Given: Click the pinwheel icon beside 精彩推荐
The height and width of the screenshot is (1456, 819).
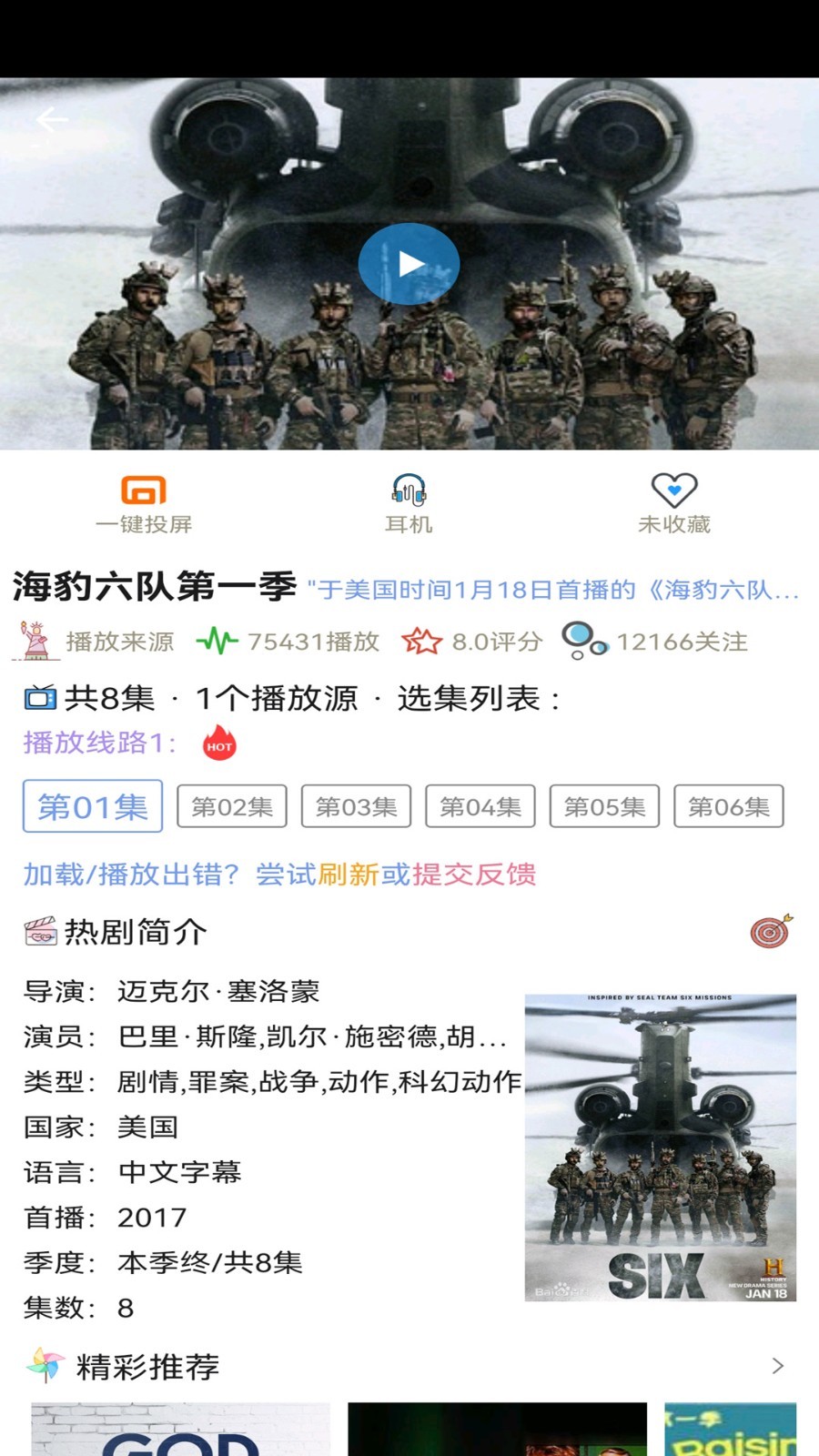Looking at the screenshot, I should tap(43, 1364).
